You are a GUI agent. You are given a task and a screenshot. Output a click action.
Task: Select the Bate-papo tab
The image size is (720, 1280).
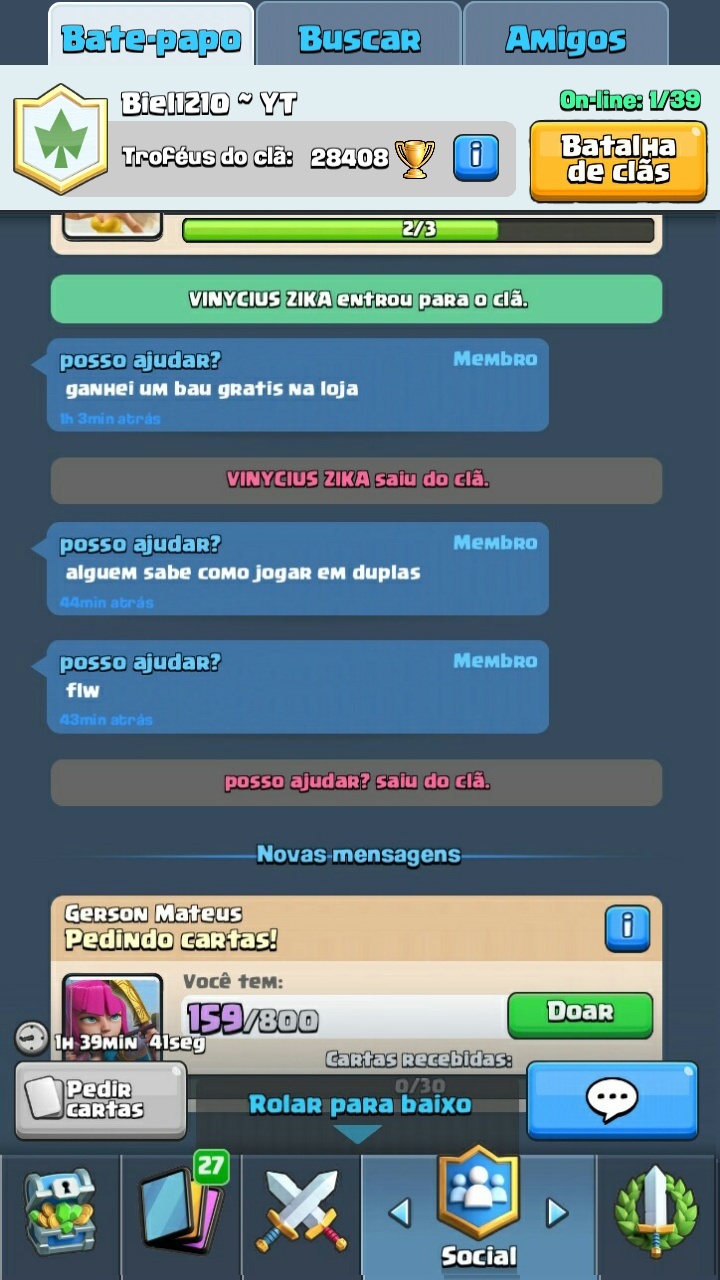point(152,37)
